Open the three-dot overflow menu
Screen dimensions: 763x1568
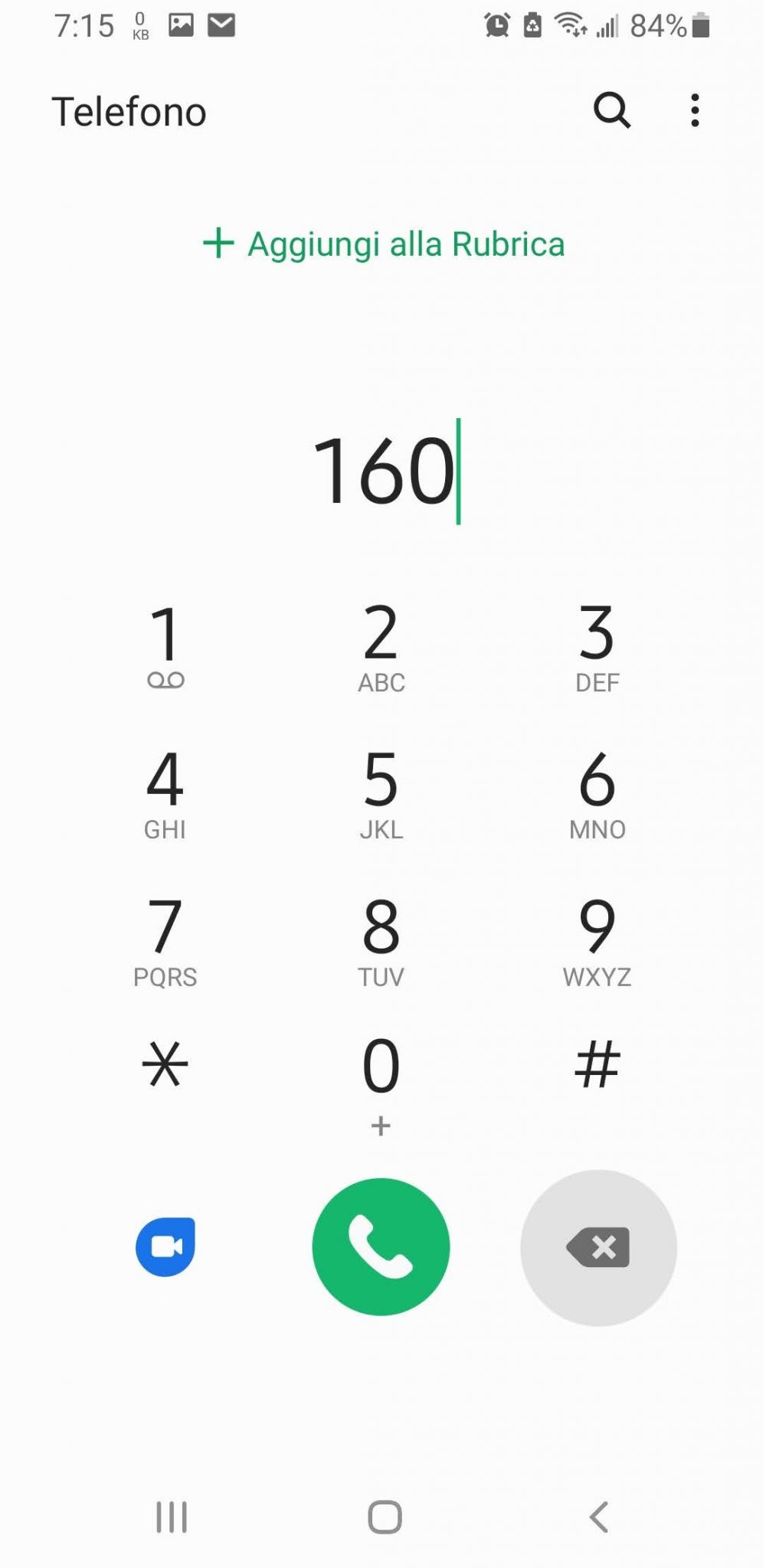(695, 111)
